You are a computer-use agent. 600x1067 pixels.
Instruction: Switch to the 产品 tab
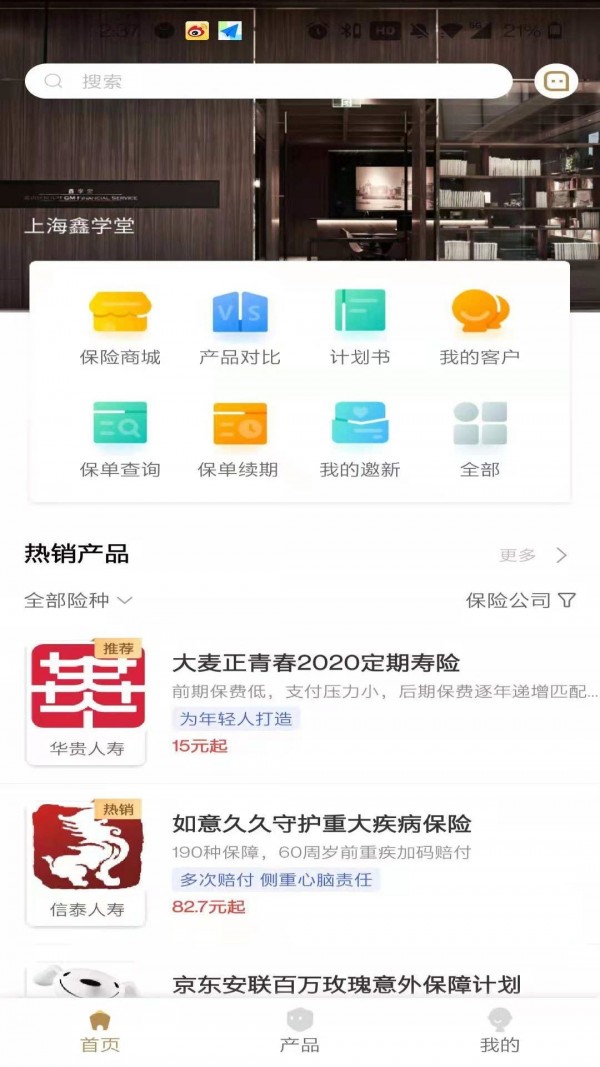pyautogui.click(x=299, y=1030)
